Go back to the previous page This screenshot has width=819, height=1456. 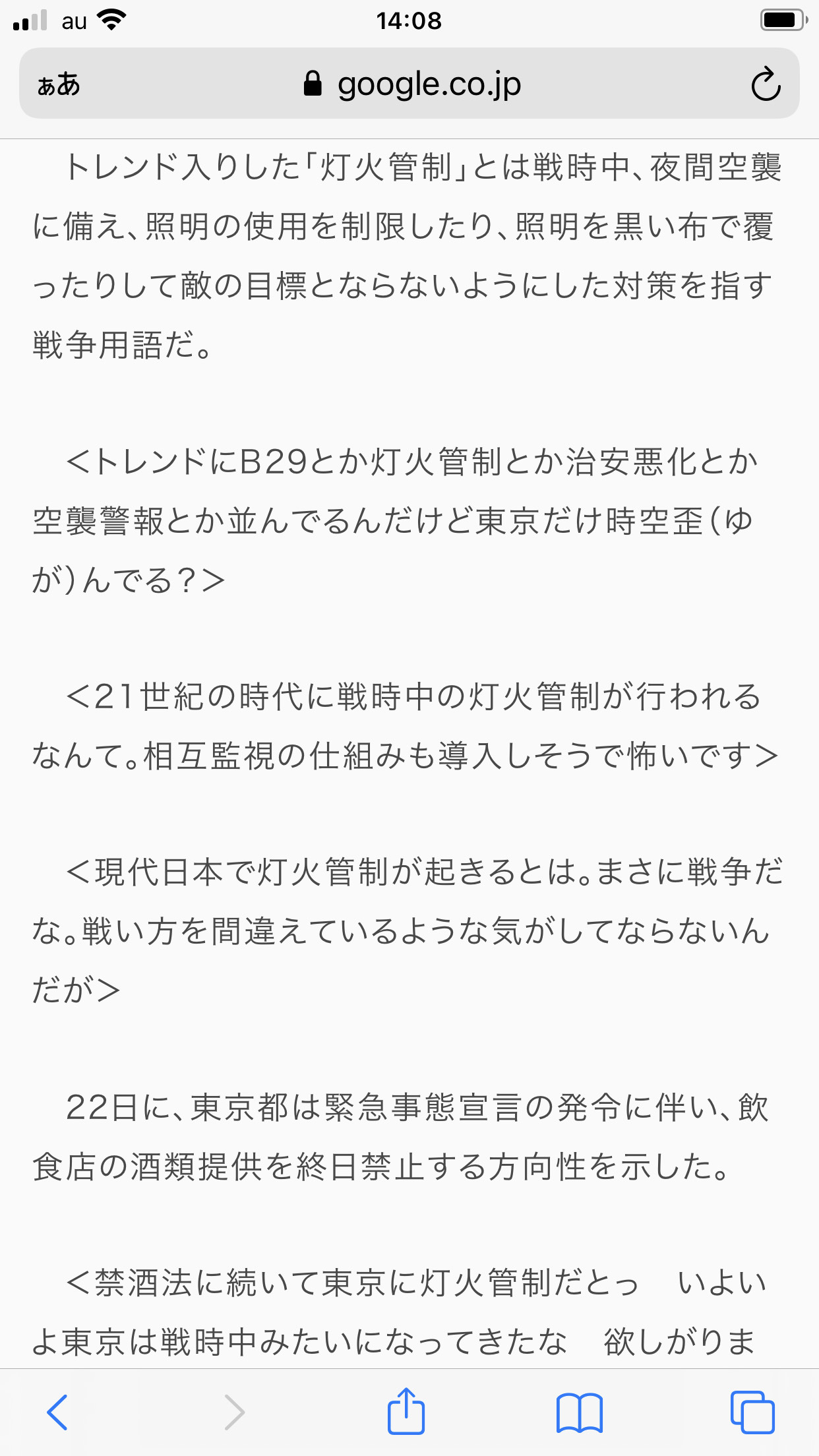pos(57,1412)
